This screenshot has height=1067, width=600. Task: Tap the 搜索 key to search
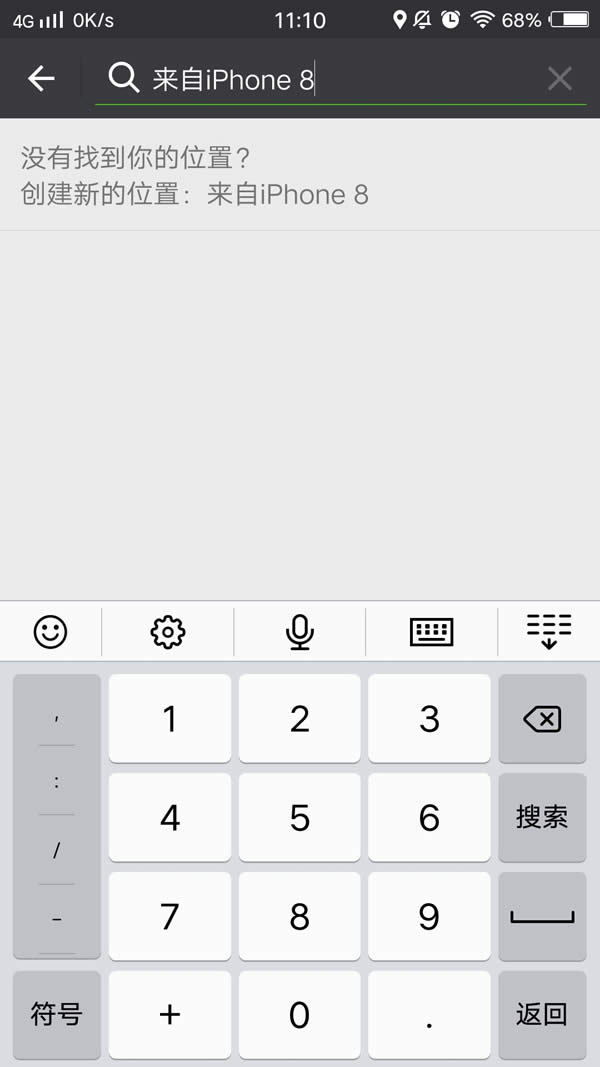coord(542,817)
